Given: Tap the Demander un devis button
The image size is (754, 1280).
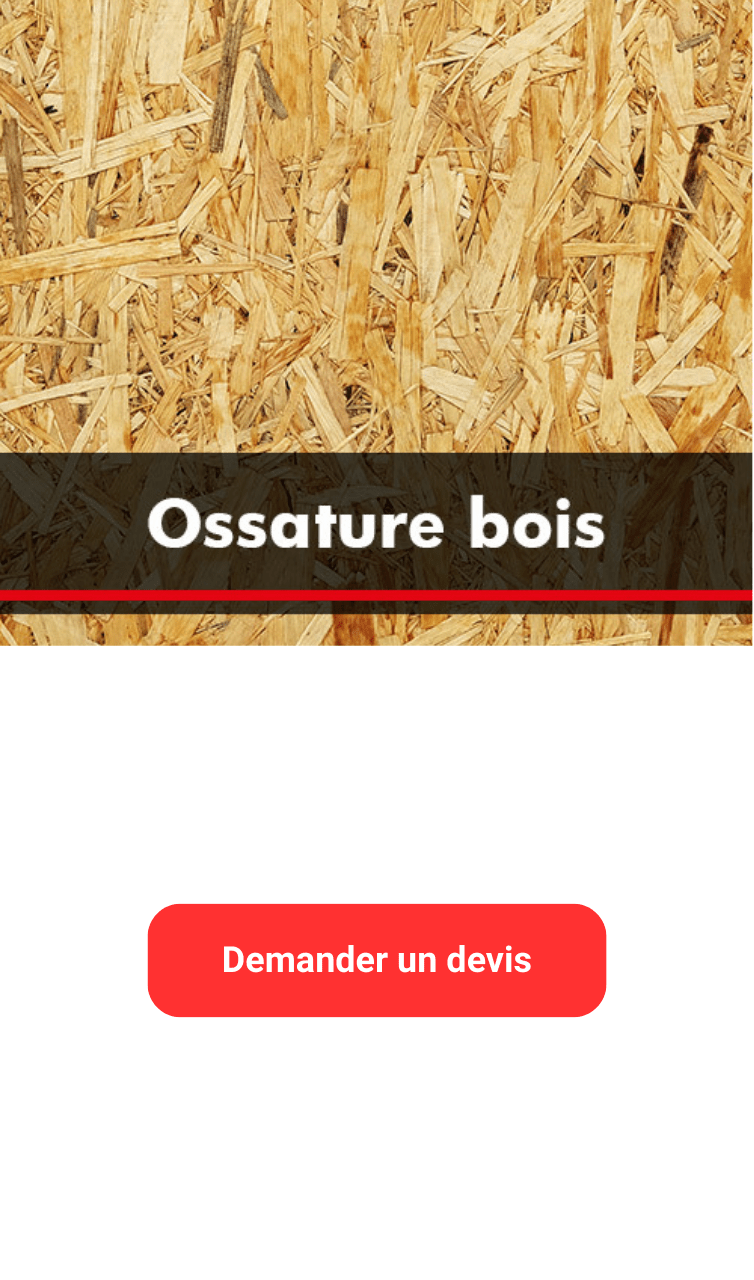Looking at the screenshot, I should (377, 960).
